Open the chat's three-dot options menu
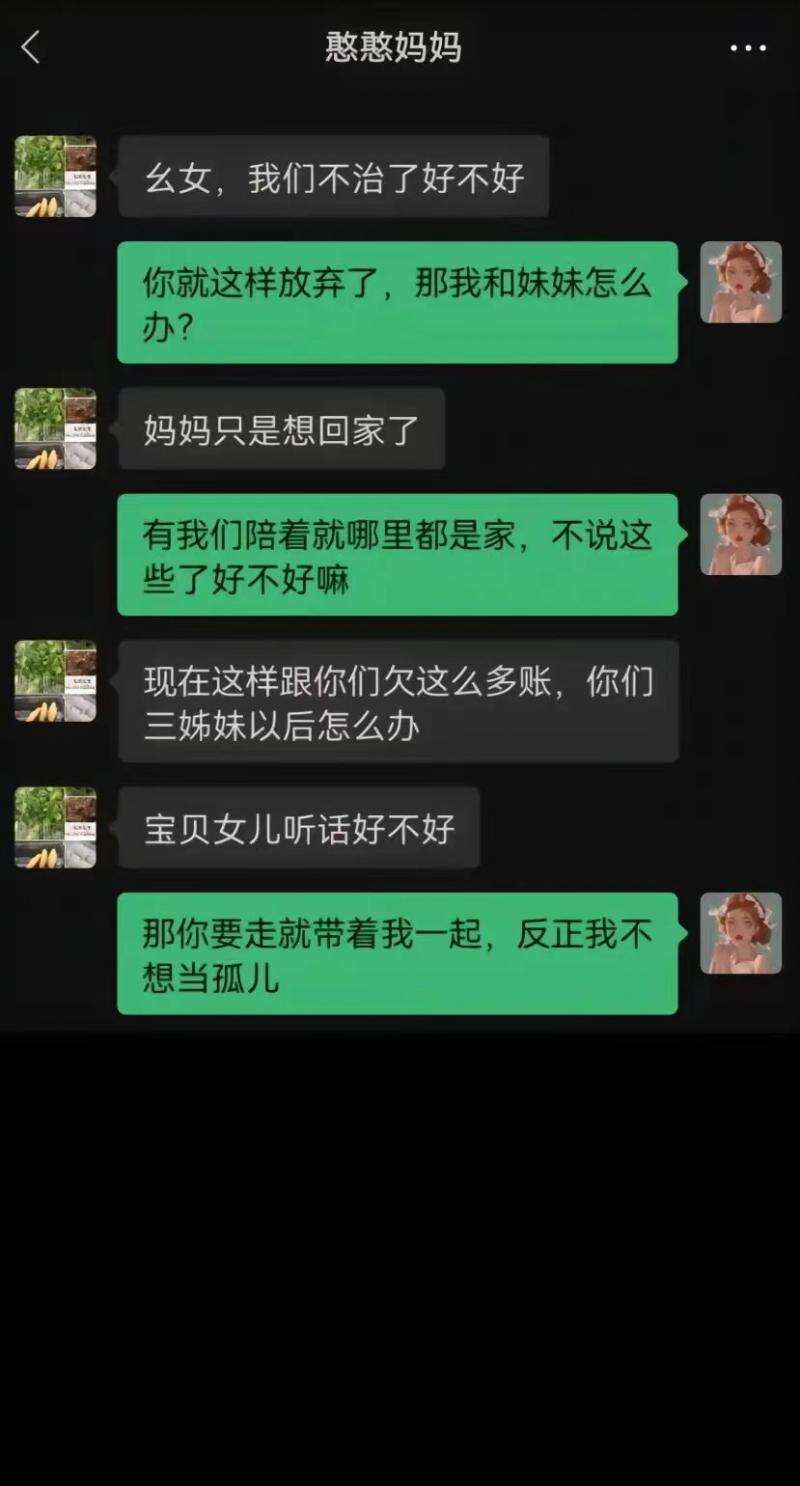The height and width of the screenshot is (1486, 800). tap(747, 48)
